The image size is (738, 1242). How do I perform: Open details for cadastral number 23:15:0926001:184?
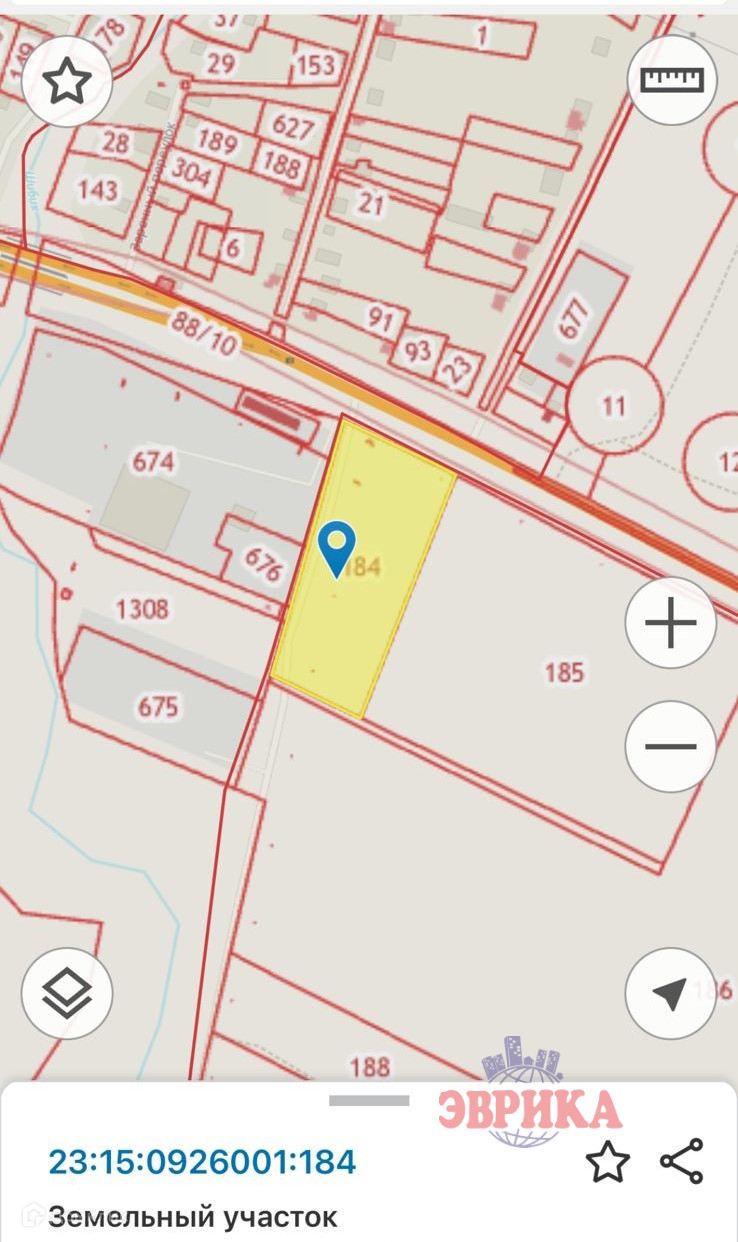pyautogui.click(x=202, y=1162)
